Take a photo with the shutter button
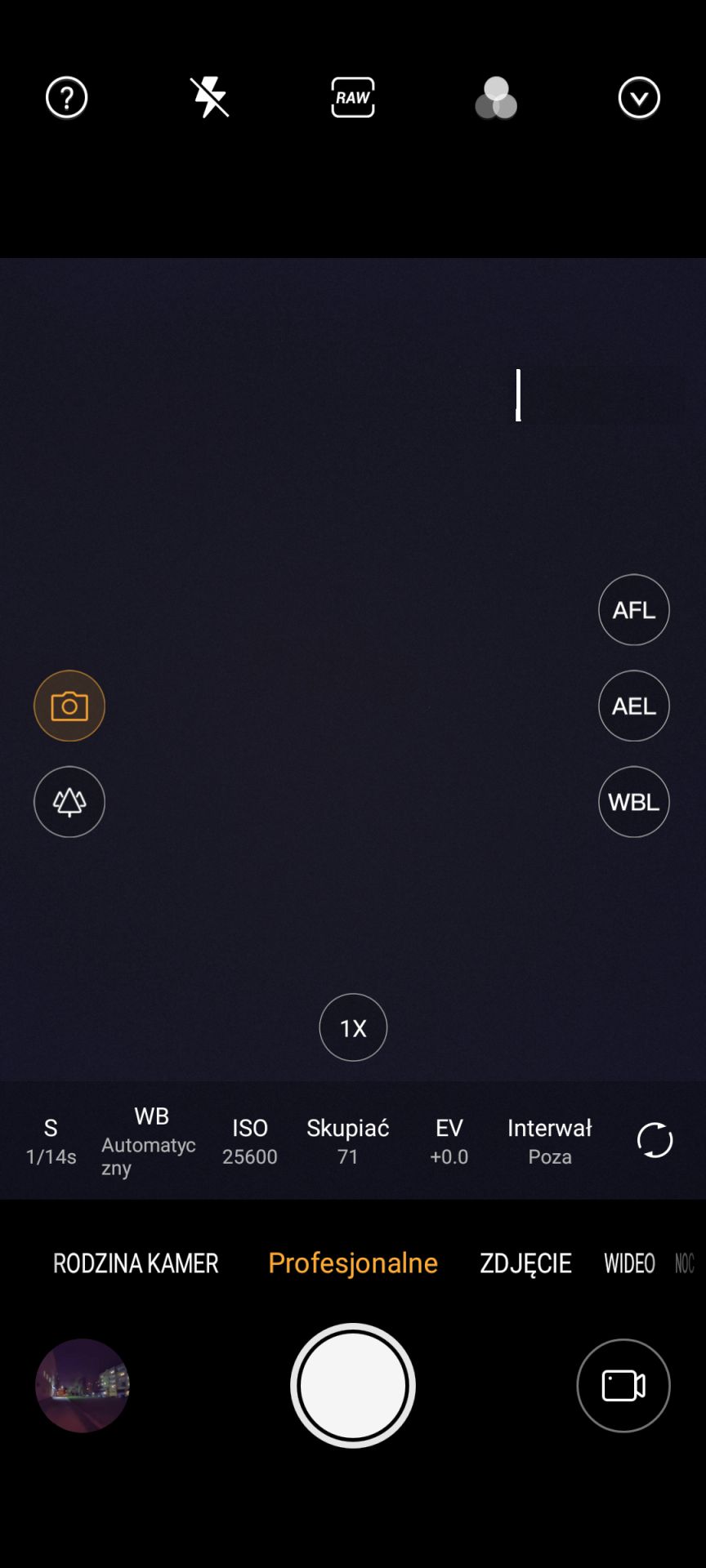Viewport: 706px width, 1568px height. click(x=353, y=1386)
